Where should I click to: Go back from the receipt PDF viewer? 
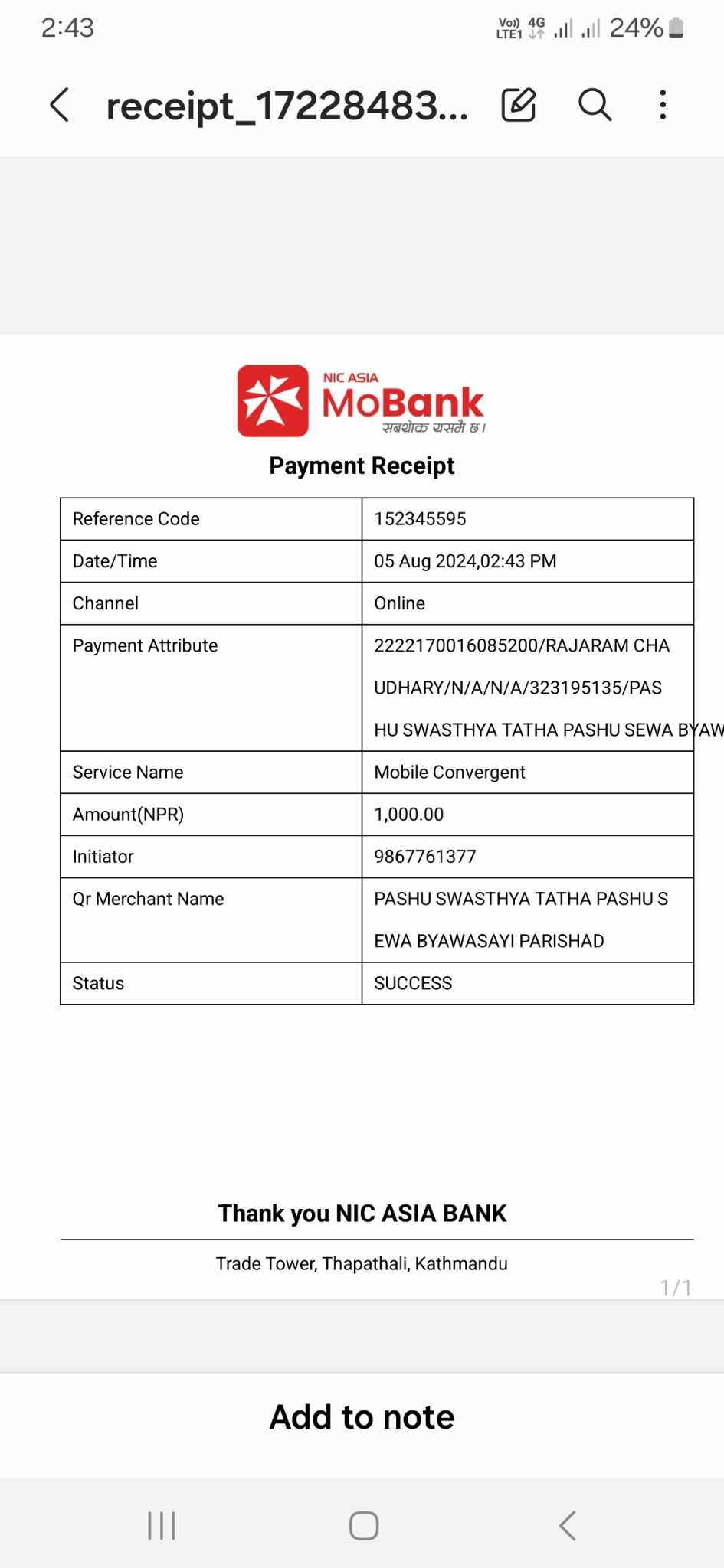(x=60, y=105)
